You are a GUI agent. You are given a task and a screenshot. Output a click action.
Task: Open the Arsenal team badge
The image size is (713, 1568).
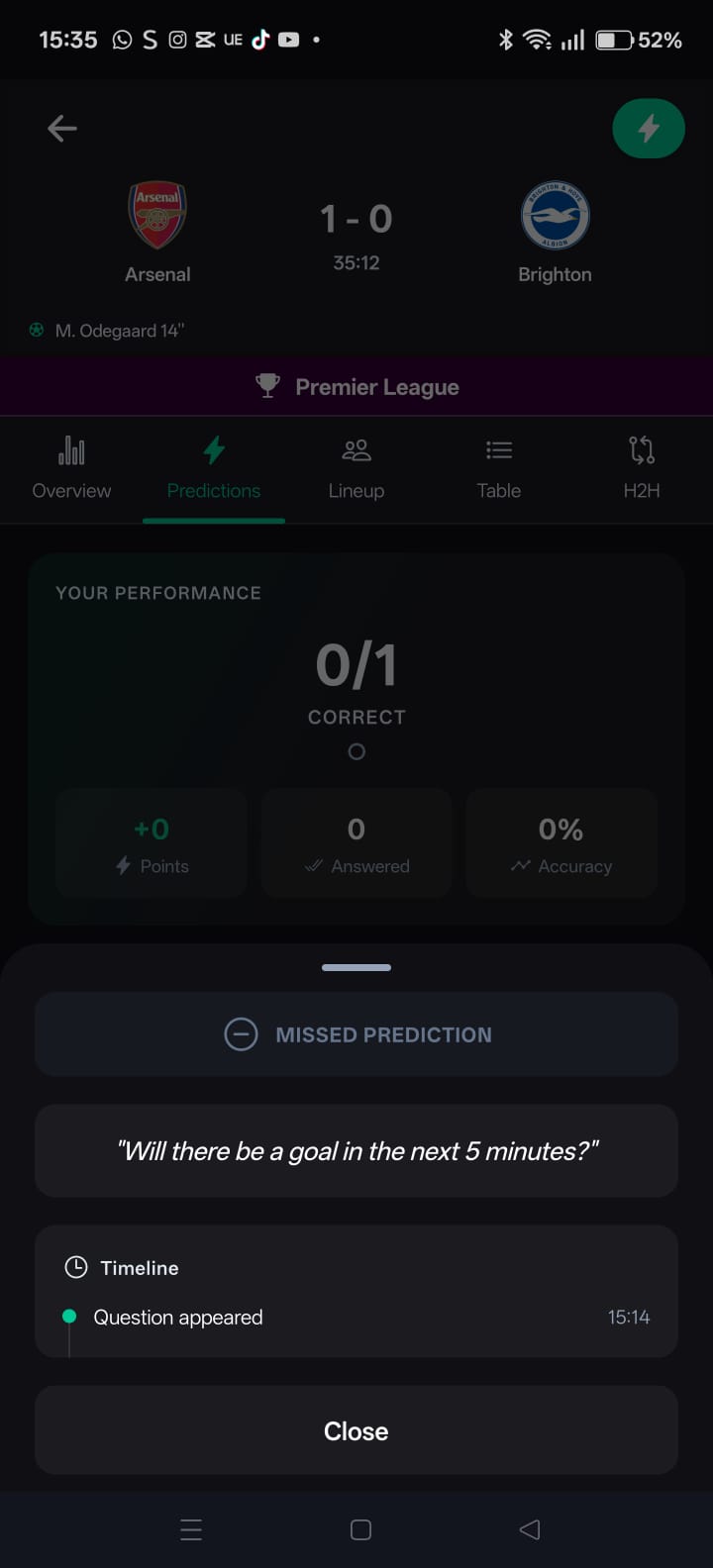[157, 215]
